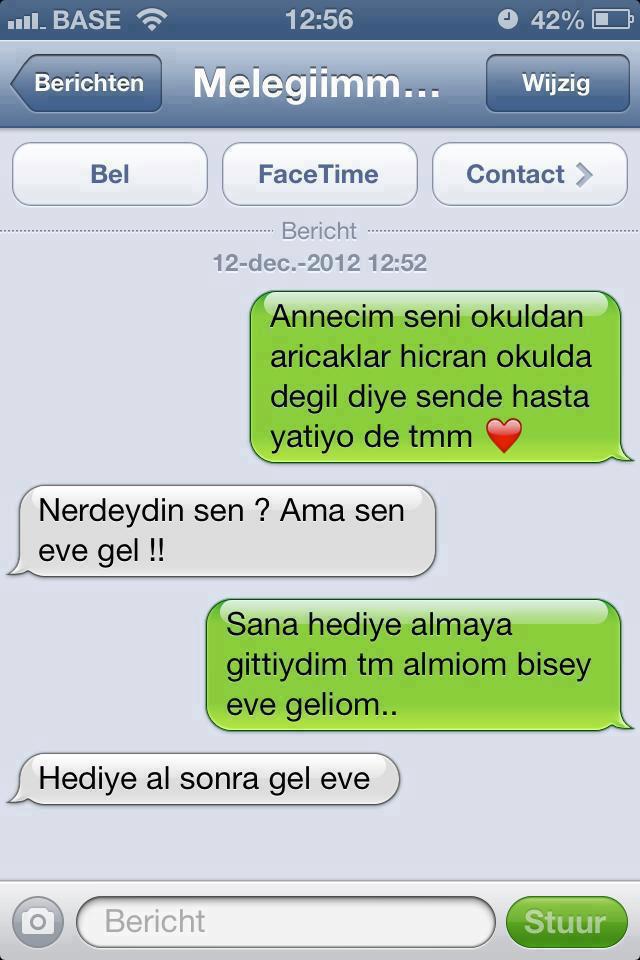Send the message with Stuur

(566, 921)
